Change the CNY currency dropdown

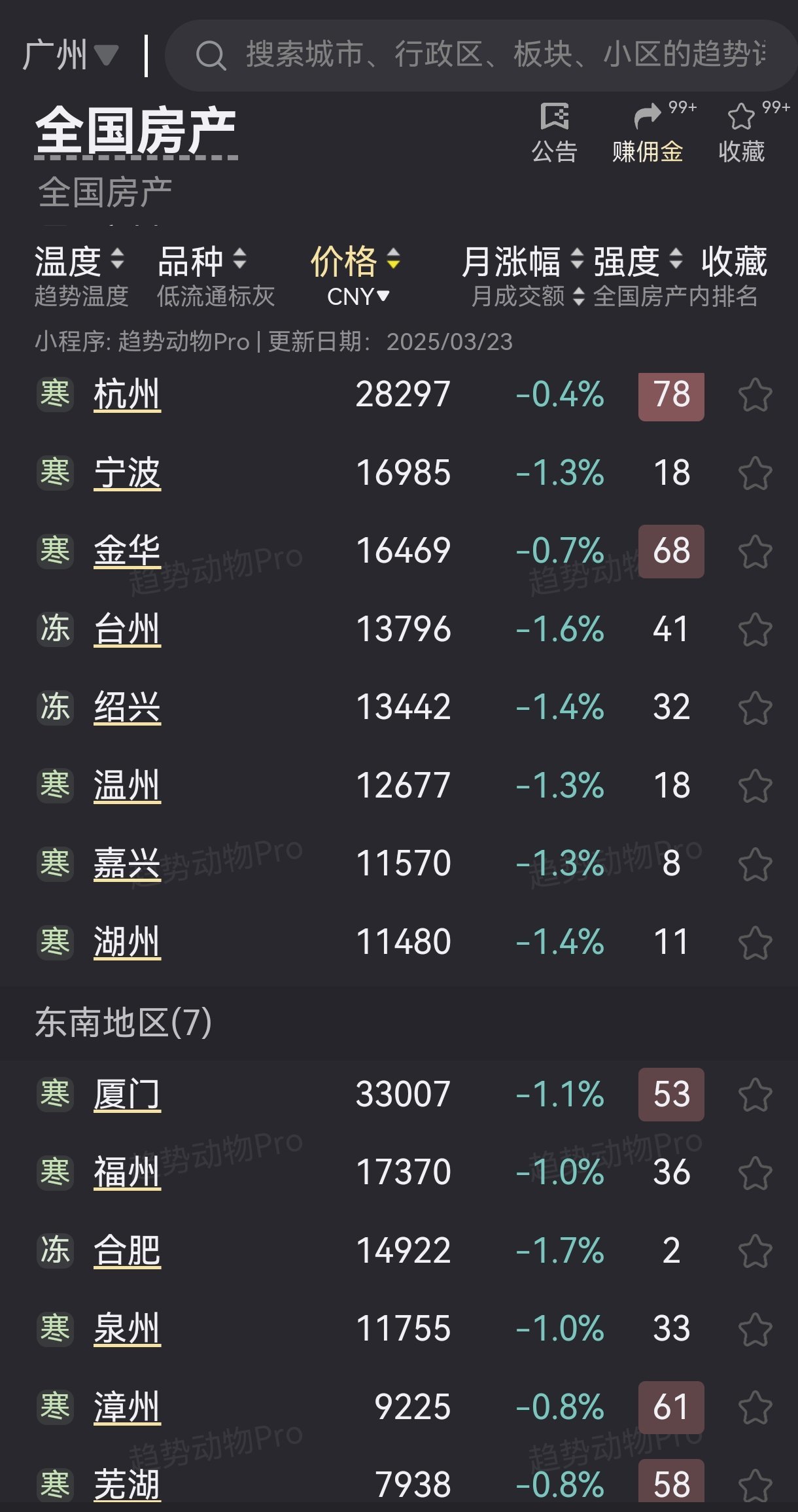(358, 297)
